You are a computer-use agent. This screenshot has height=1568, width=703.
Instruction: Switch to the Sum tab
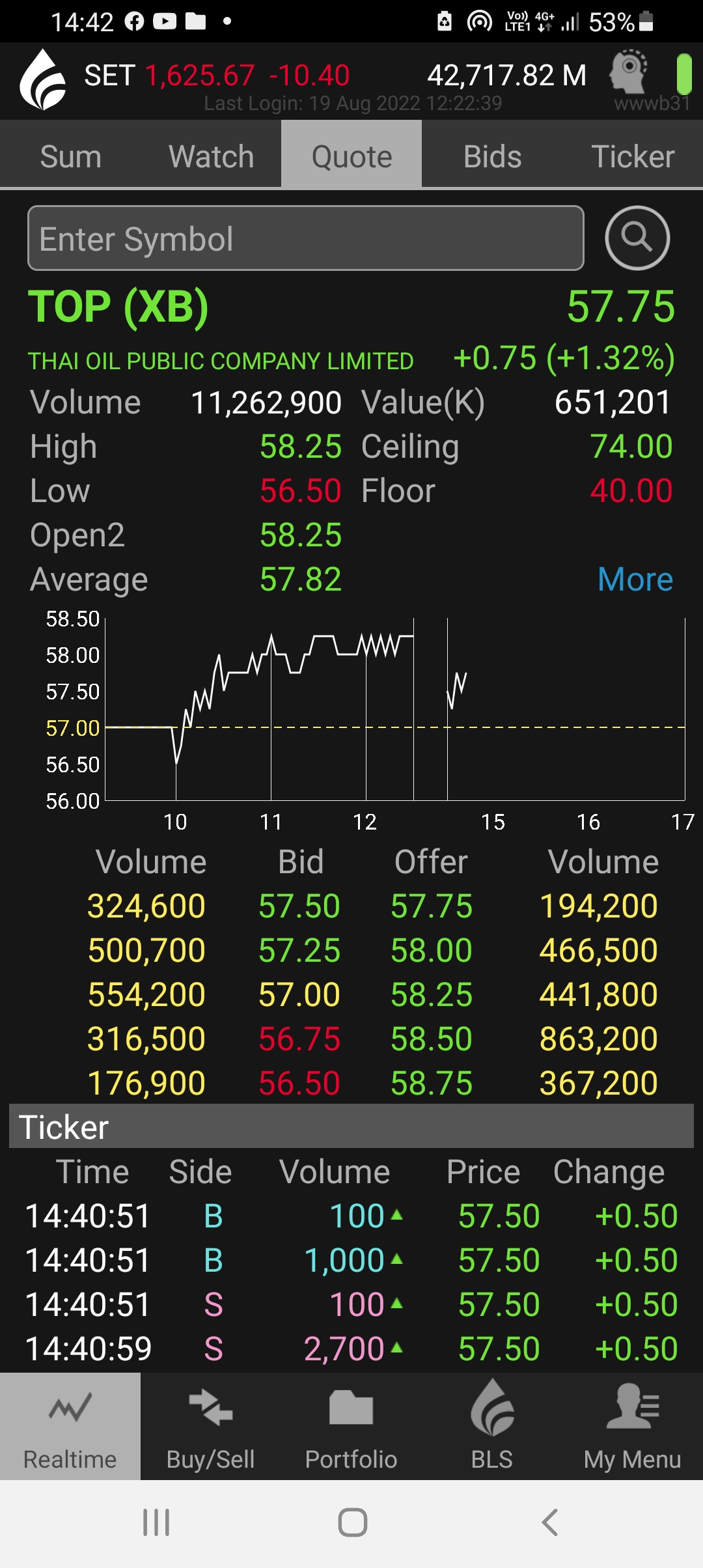pyautogui.click(x=70, y=156)
